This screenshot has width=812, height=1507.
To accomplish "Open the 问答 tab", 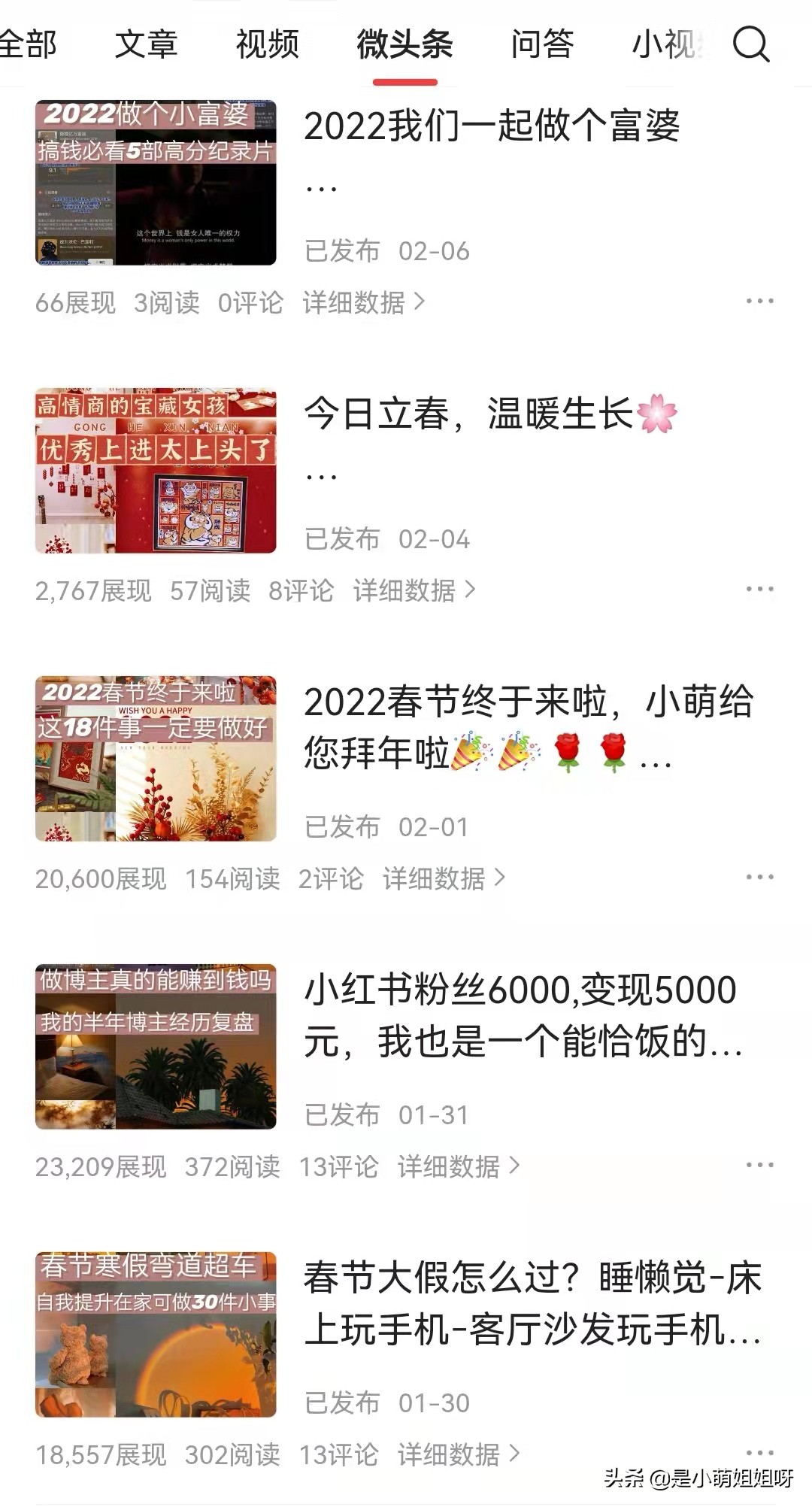I will (543, 45).
